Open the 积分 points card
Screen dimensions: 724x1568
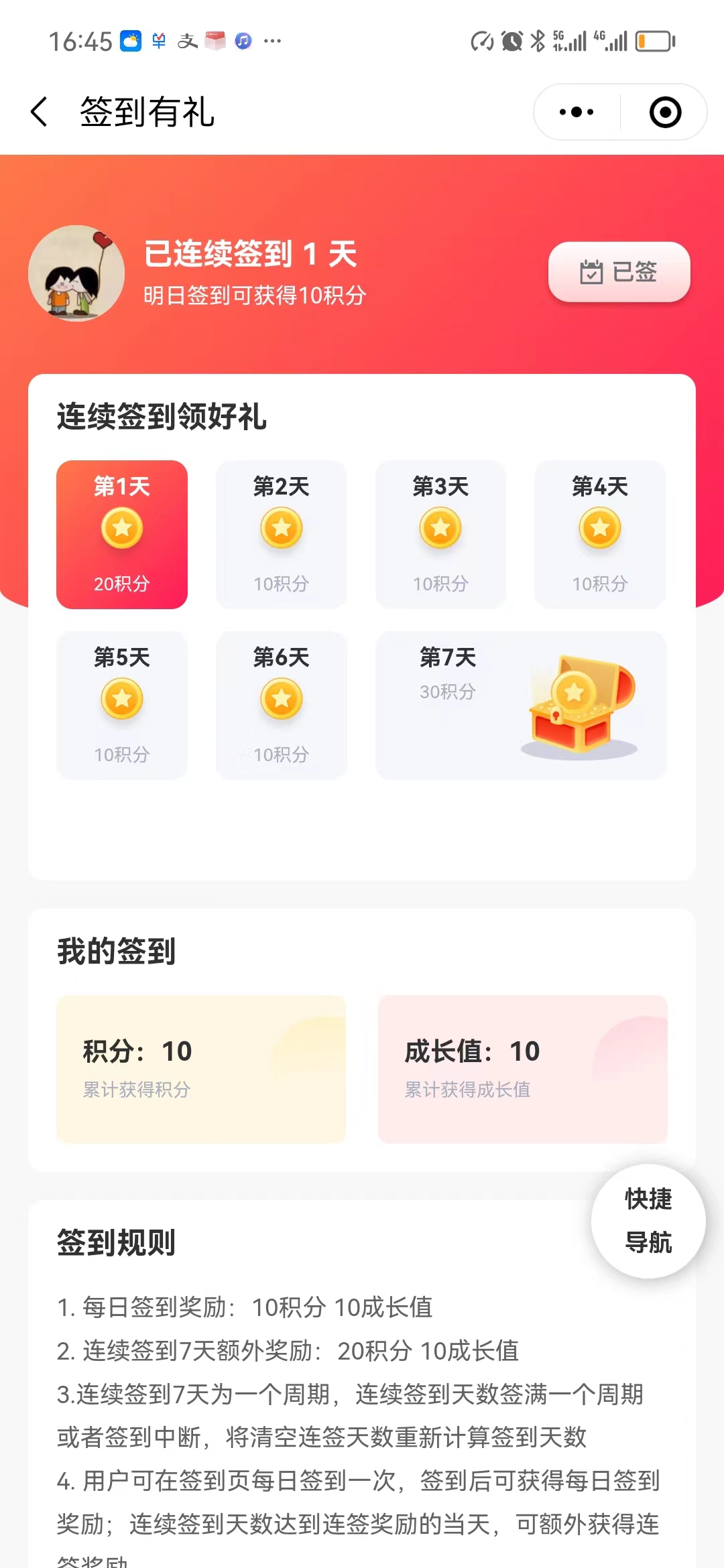pos(200,1069)
